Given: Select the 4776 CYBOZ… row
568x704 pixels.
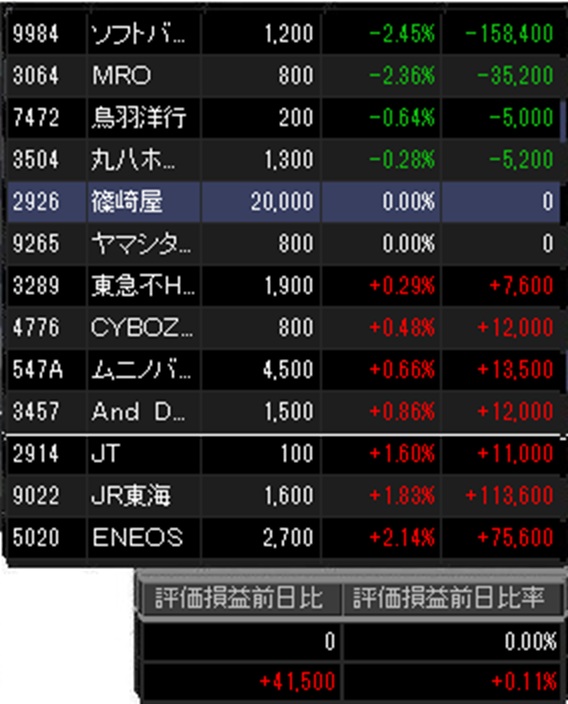Looking at the screenshot, I should coord(284,327).
